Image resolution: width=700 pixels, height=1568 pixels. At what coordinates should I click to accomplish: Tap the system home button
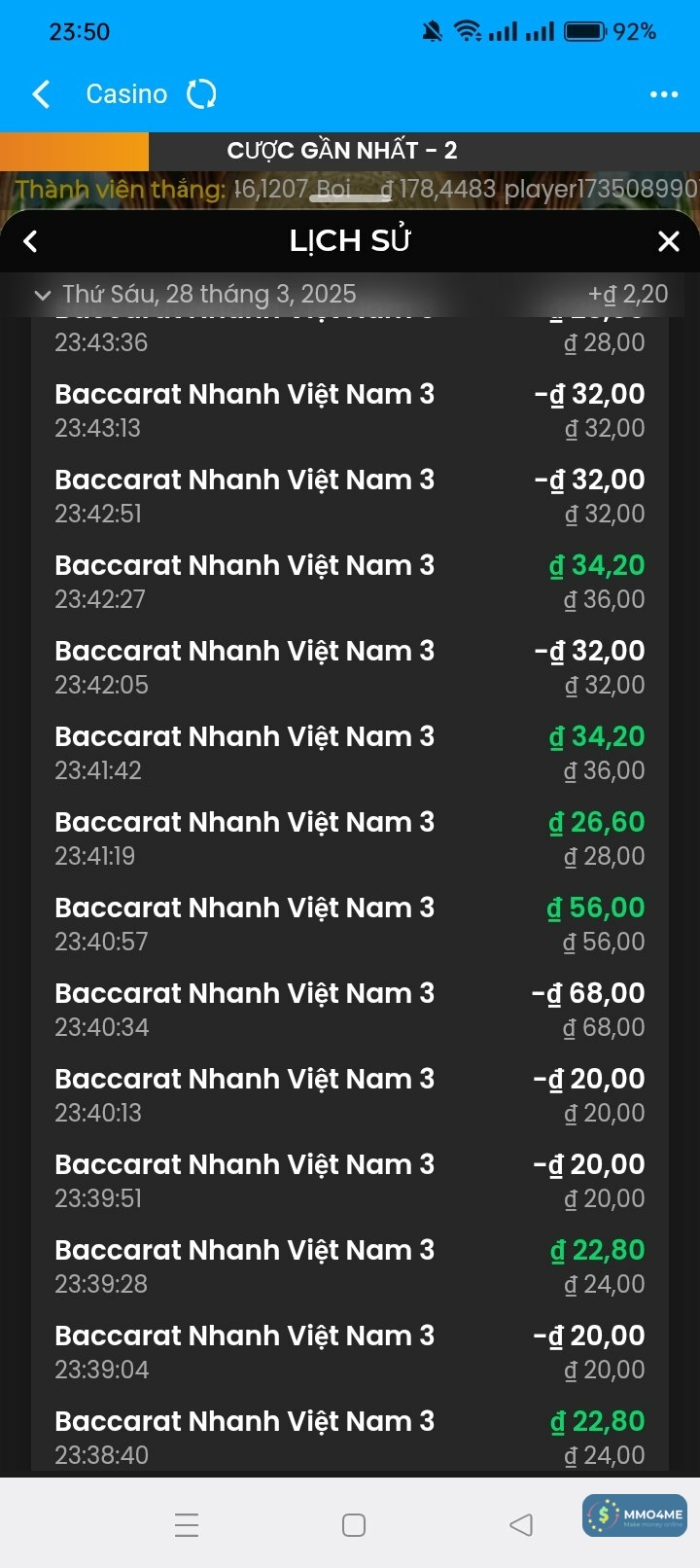point(354,1524)
